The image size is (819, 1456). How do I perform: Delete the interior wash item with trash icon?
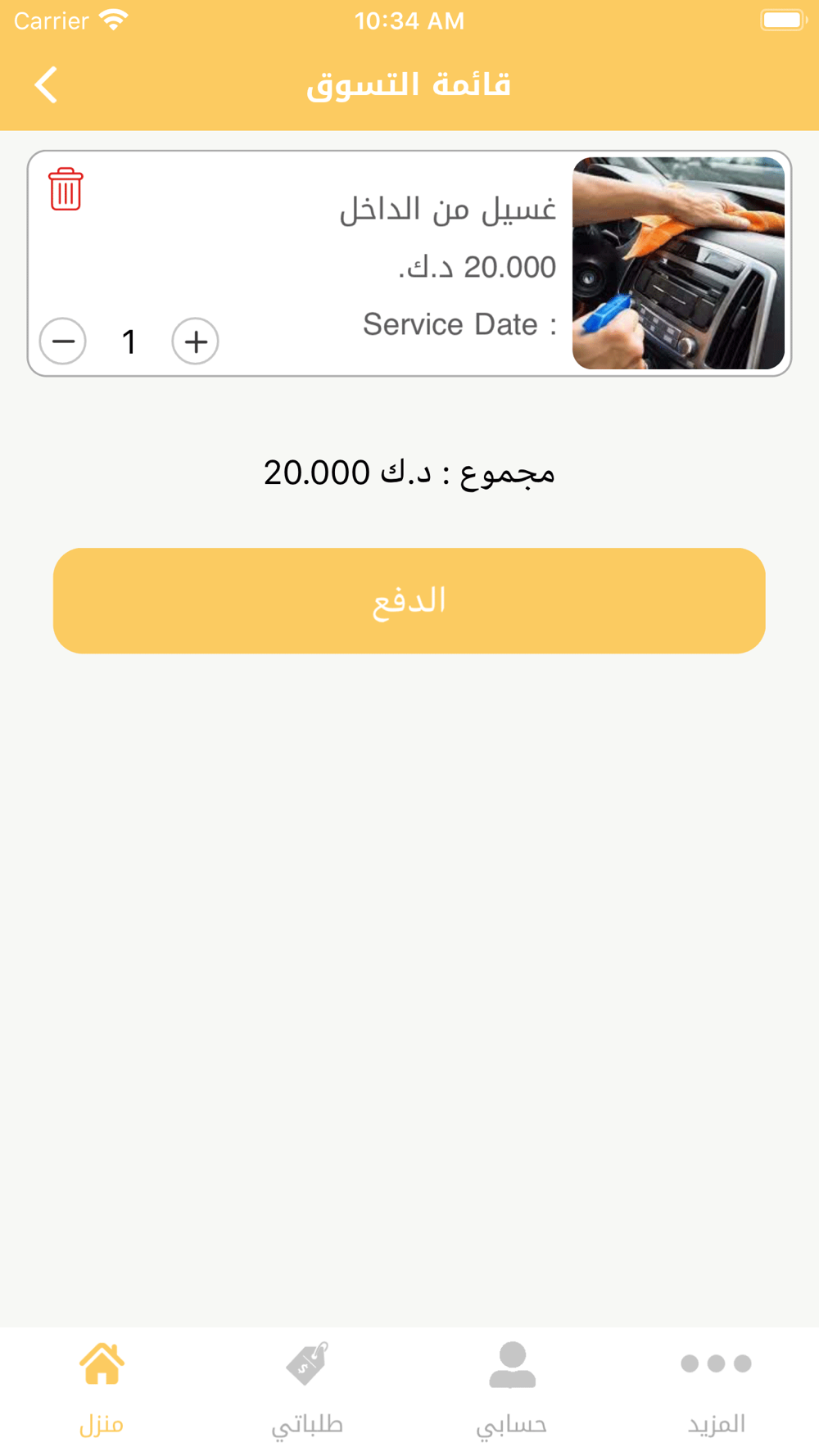pyautogui.click(x=66, y=189)
